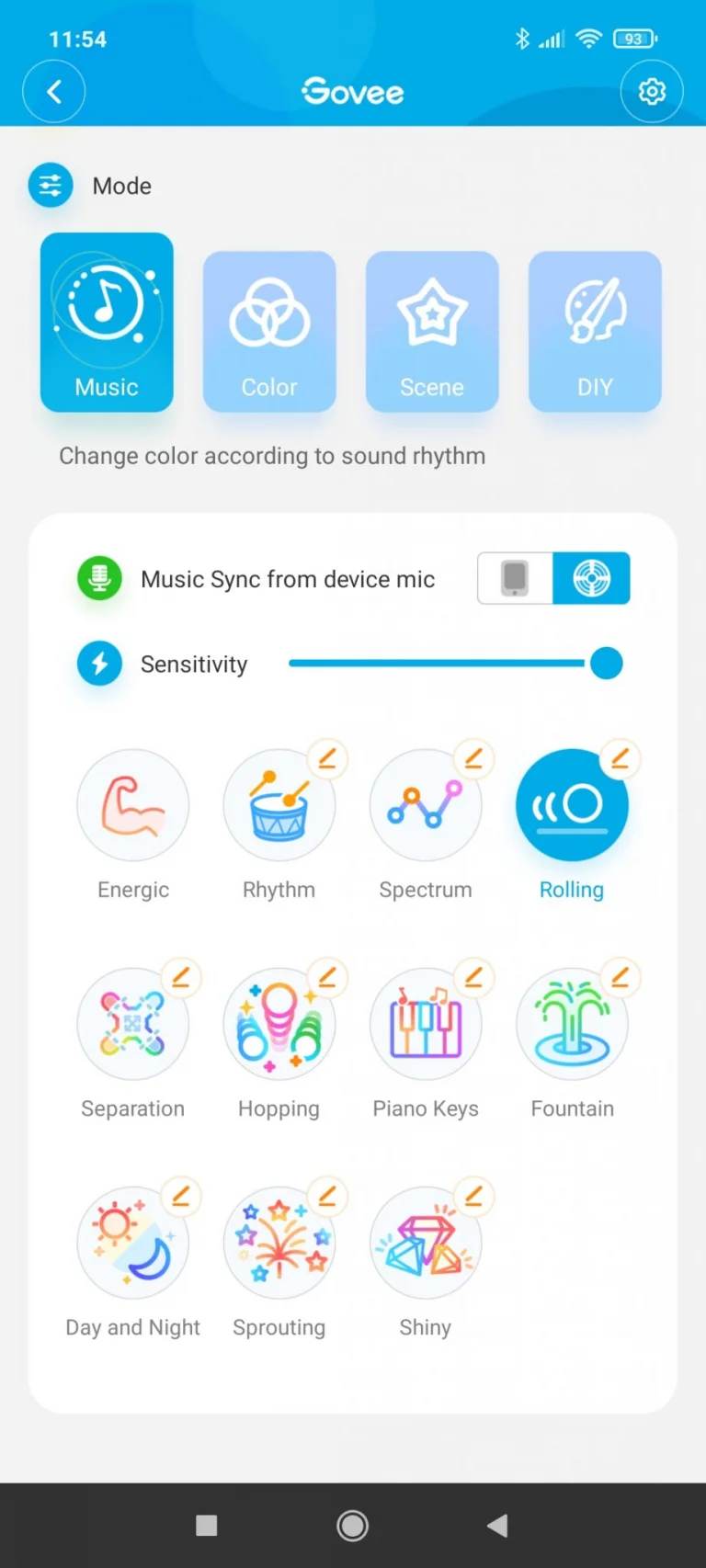Edit the Rolling effect settings
This screenshot has width=706, height=1568.
[x=621, y=759]
